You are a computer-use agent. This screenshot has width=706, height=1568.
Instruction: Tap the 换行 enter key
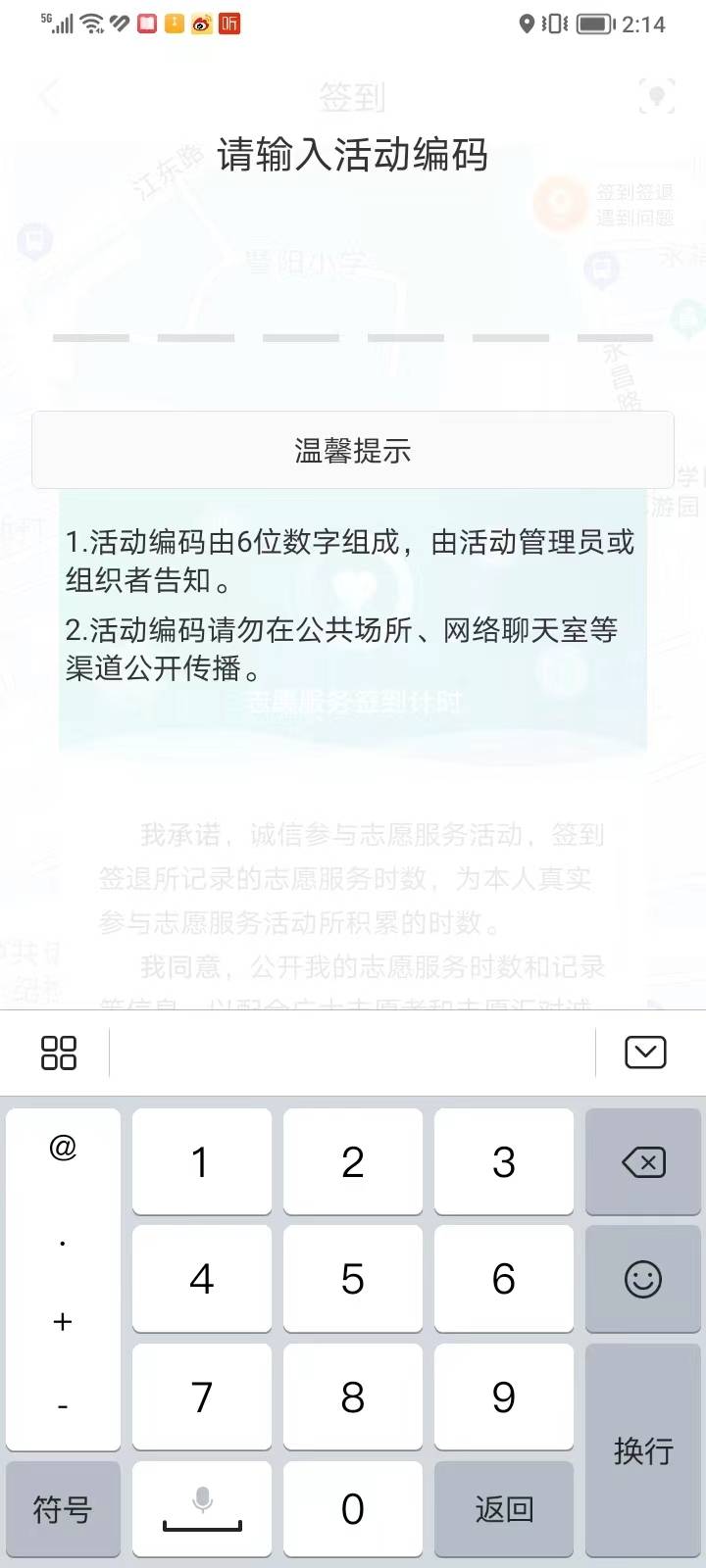pyautogui.click(x=643, y=1450)
